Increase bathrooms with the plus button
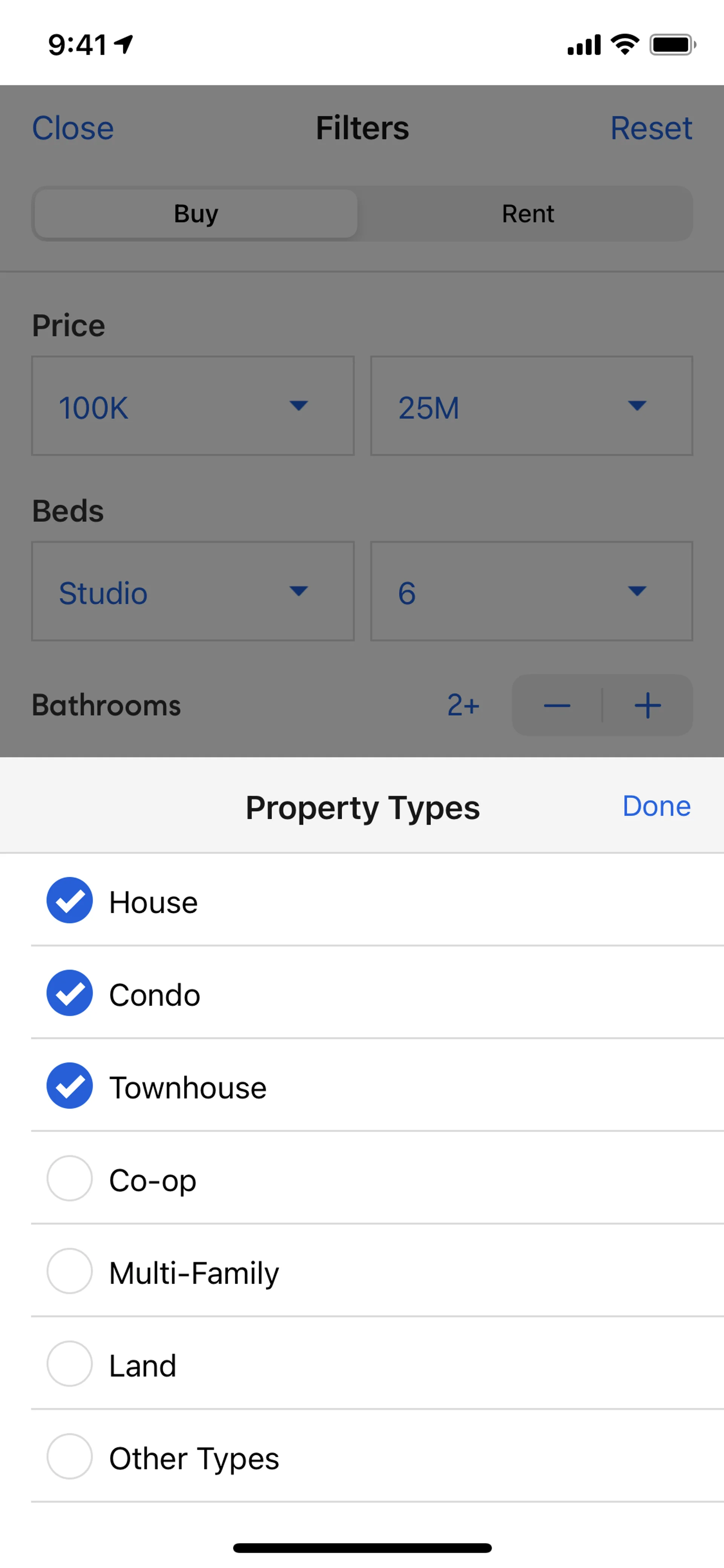 pos(647,705)
